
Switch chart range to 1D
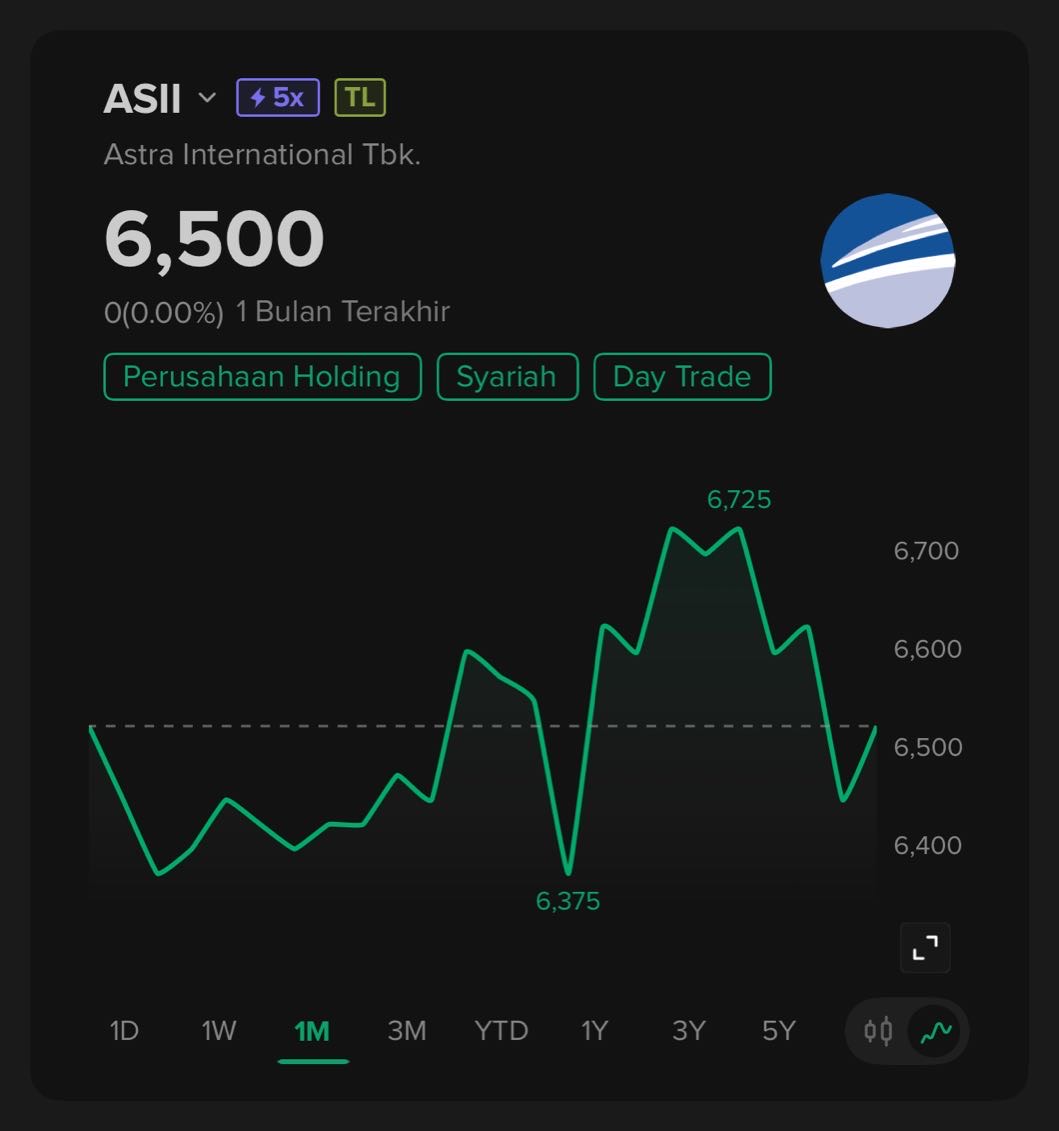pyautogui.click(x=124, y=1031)
